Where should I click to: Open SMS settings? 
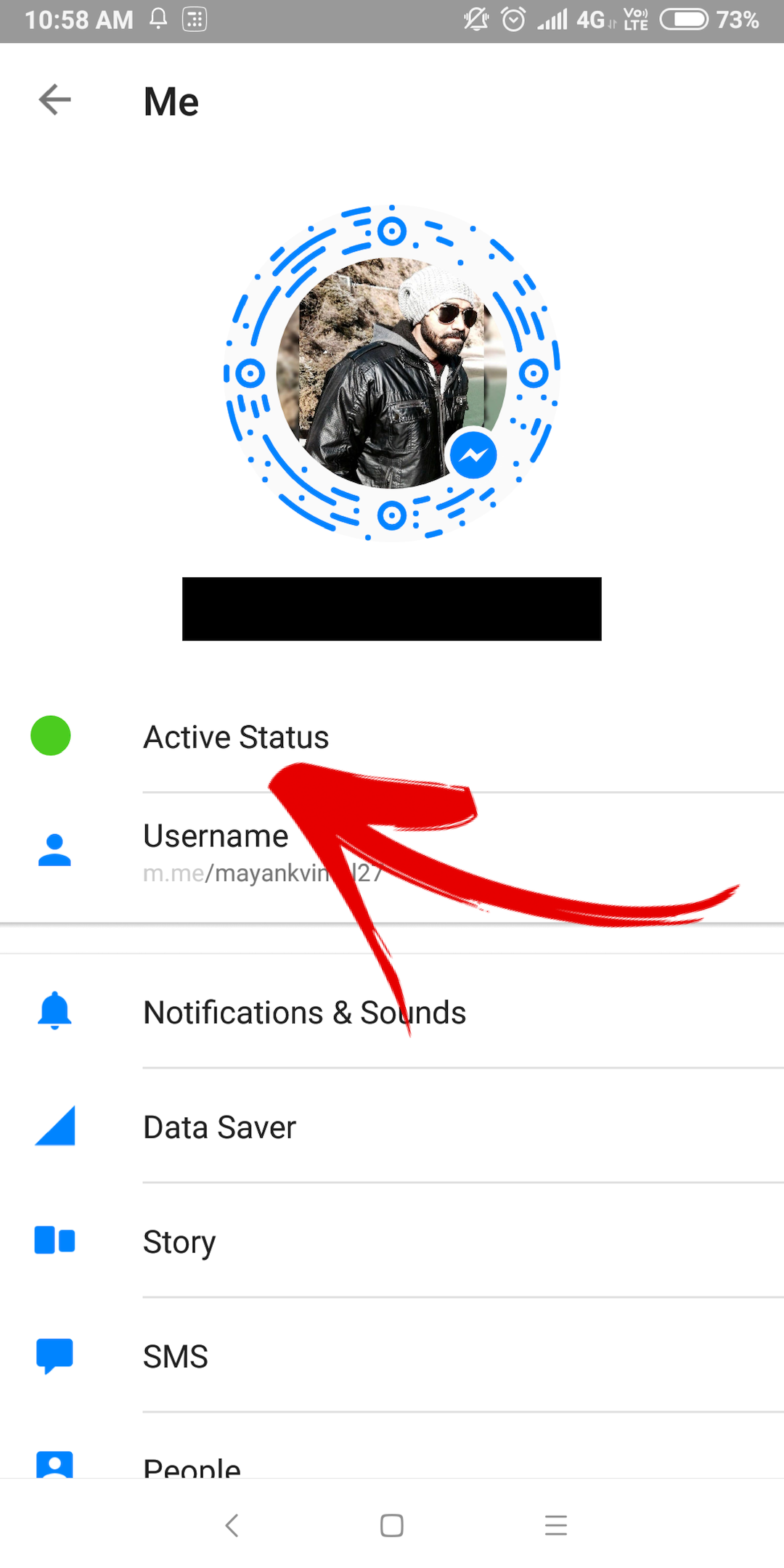(x=176, y=1356)
